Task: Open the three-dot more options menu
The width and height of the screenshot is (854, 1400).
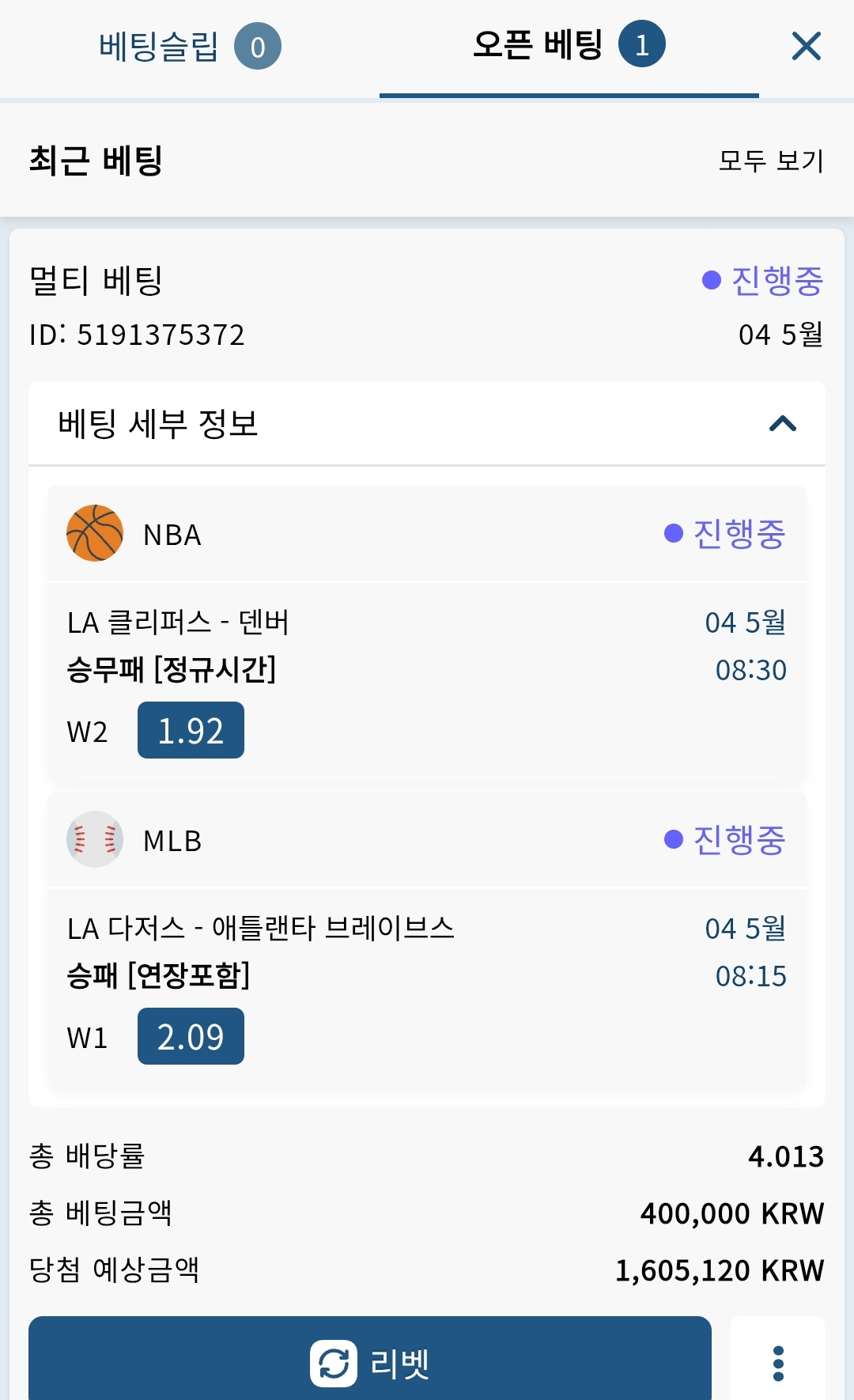Action: click(x=778, y=1362)
